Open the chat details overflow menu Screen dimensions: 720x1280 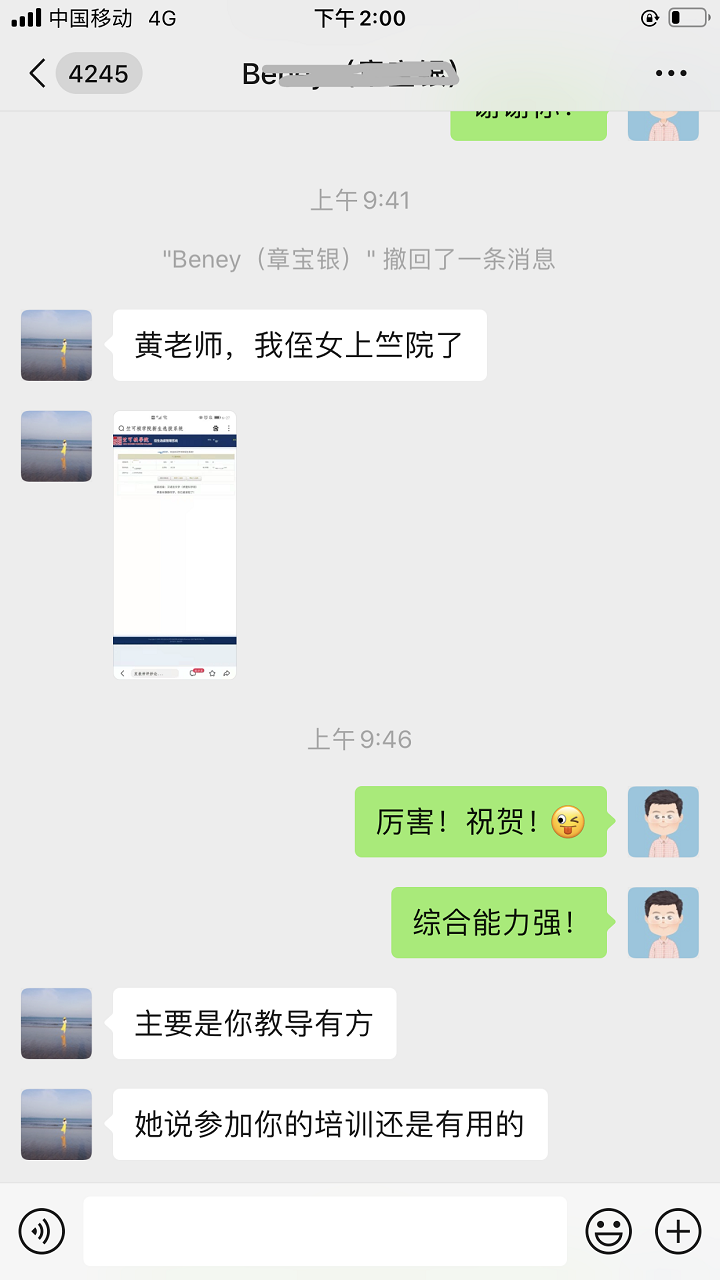[670, 73]
